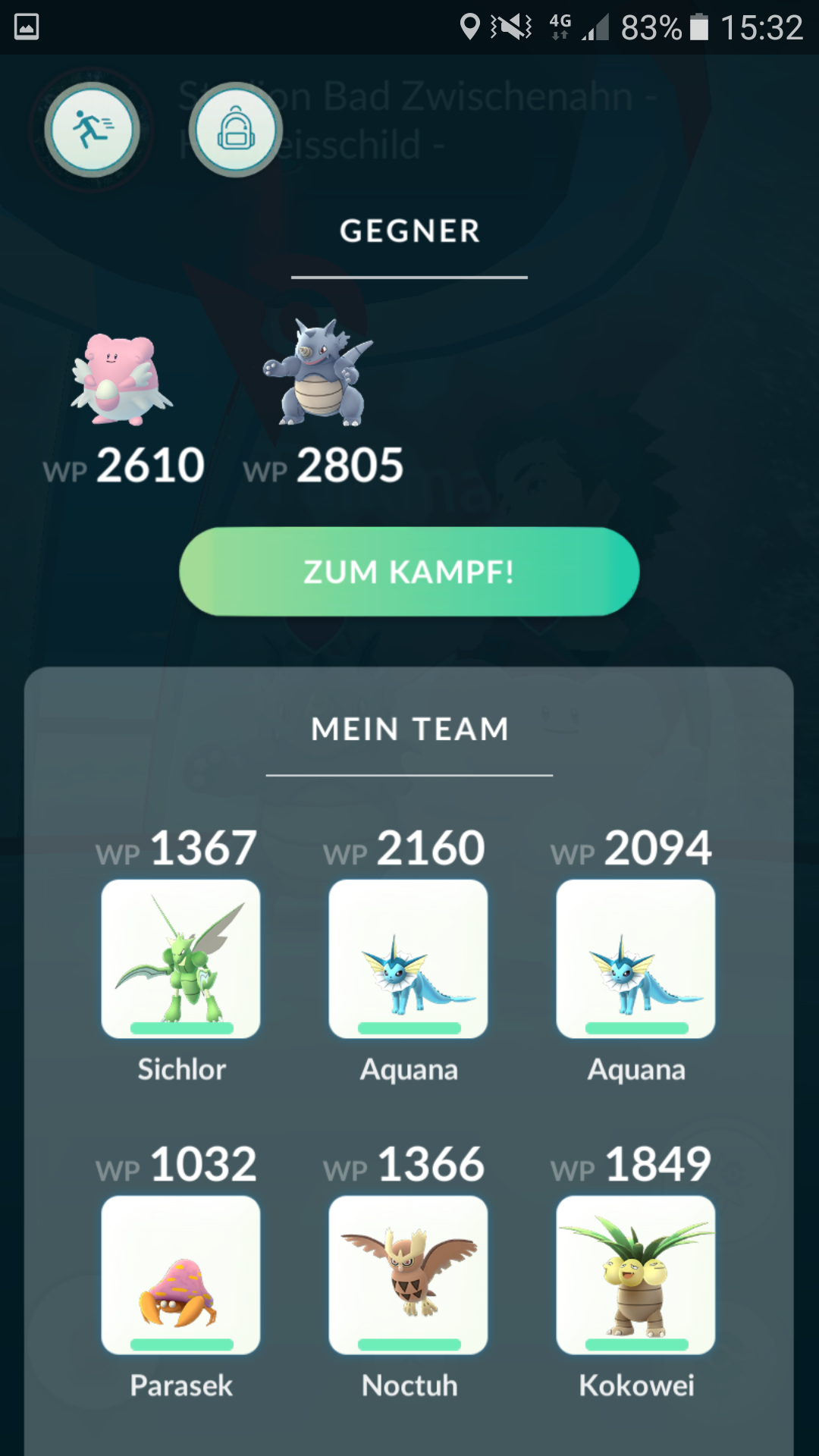This screenshot has width=819, height=1456.
Task: Choose Parasek with WP 1032
Action: click(x=180, y=1275)
